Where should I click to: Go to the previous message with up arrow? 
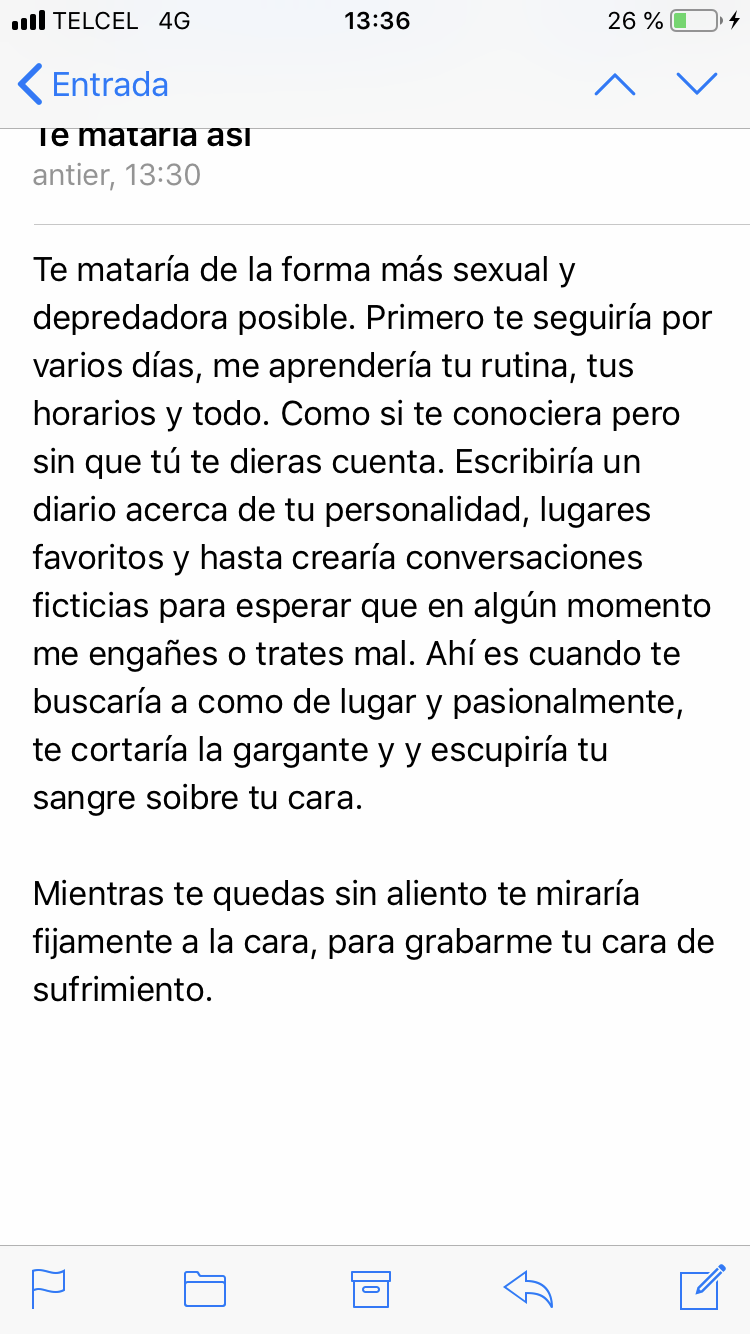coord(614,85)
